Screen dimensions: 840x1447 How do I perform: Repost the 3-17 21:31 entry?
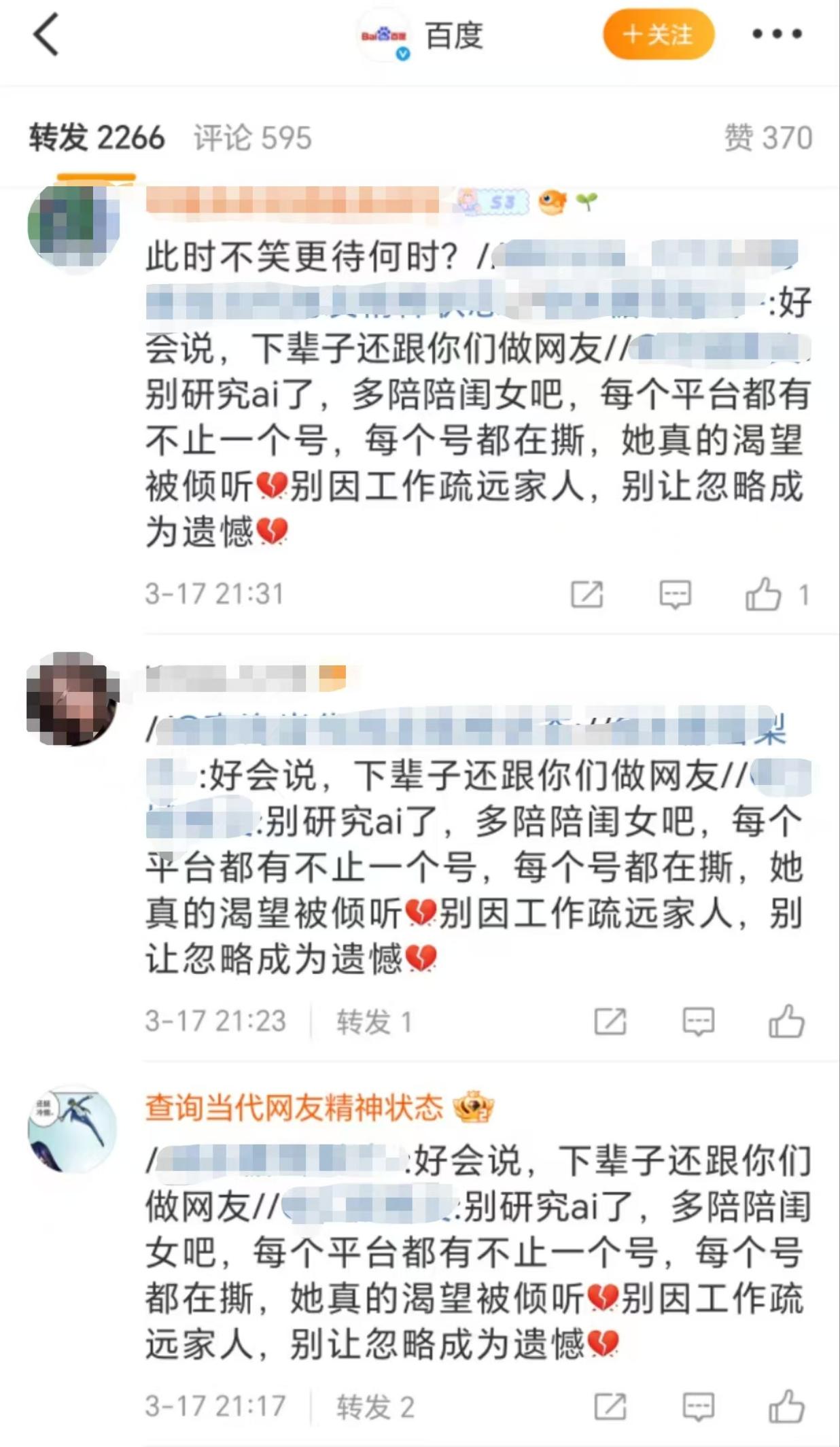587,595
